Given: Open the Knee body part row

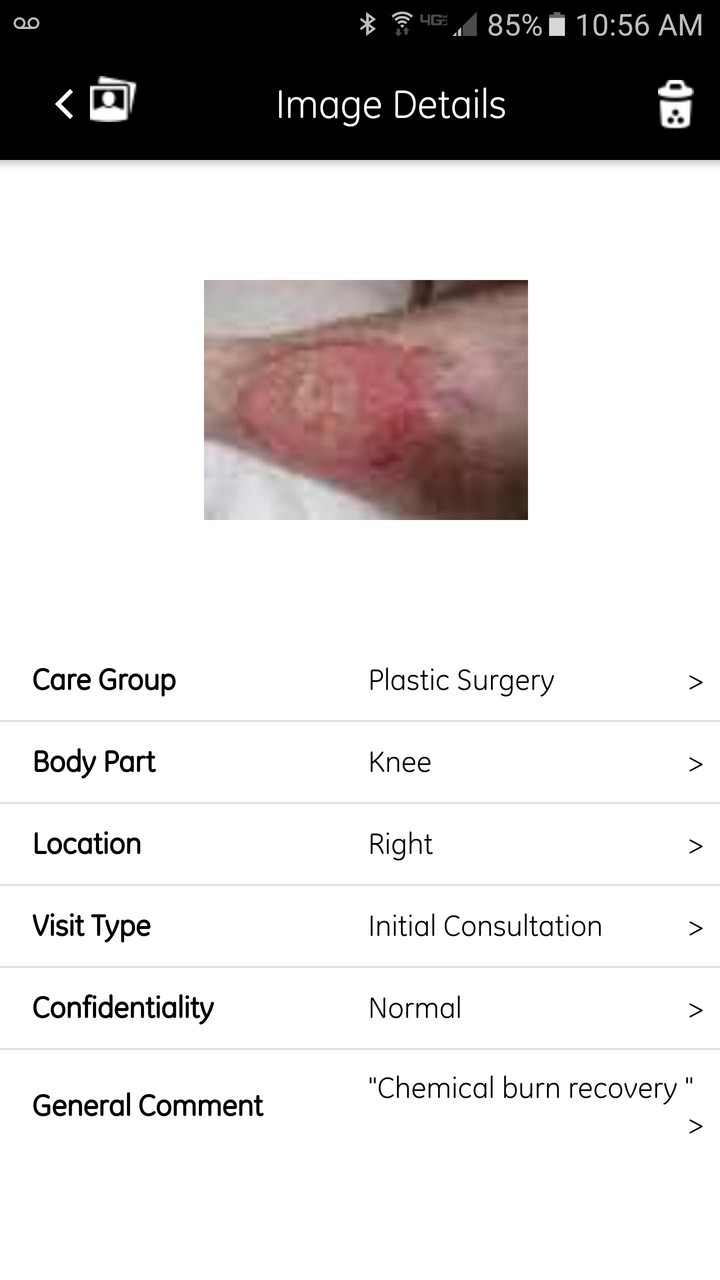Looking at the screenshot, I should (x=400, y=763).
